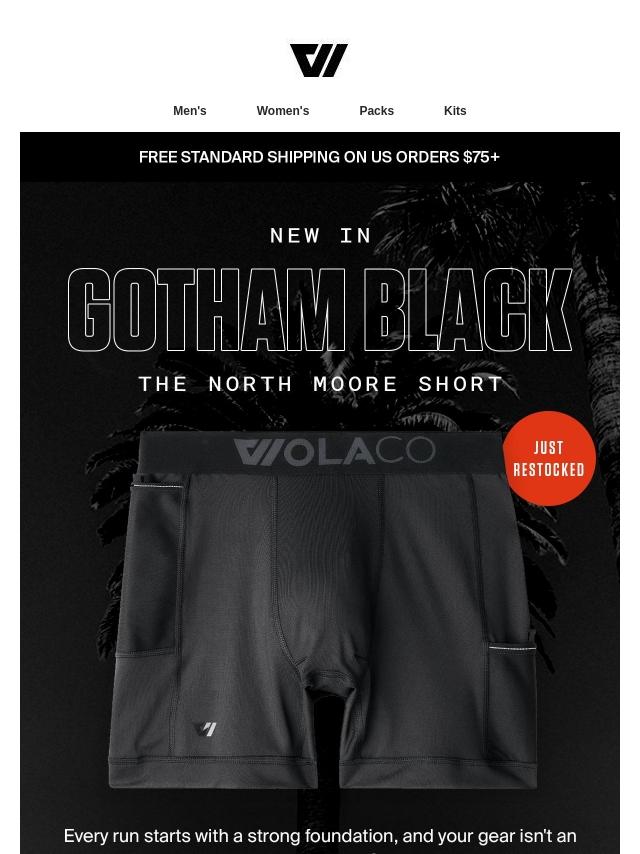
Task: Open the Men's category link
Action: 189,111
